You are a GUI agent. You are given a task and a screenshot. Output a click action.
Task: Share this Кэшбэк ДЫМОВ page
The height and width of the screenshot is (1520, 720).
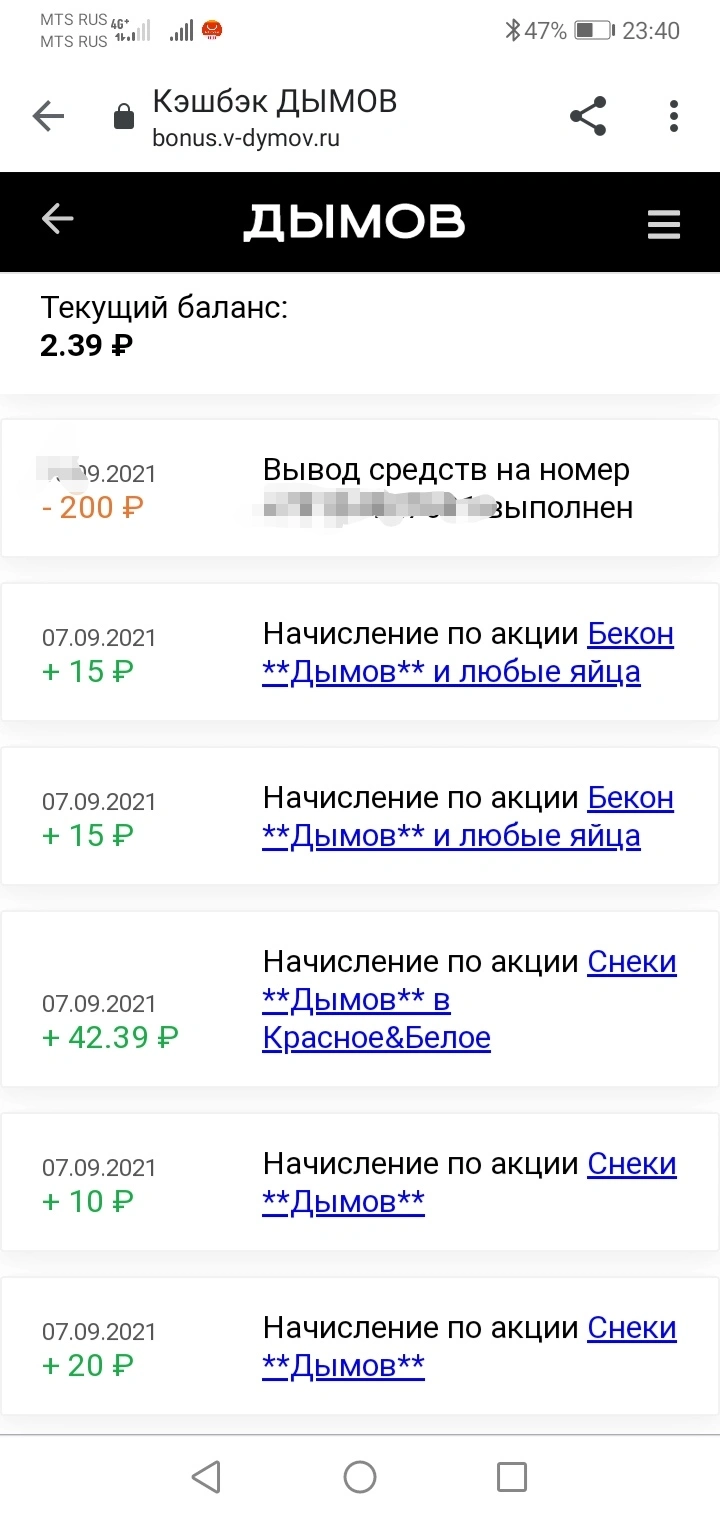click(x=588, y=116)
